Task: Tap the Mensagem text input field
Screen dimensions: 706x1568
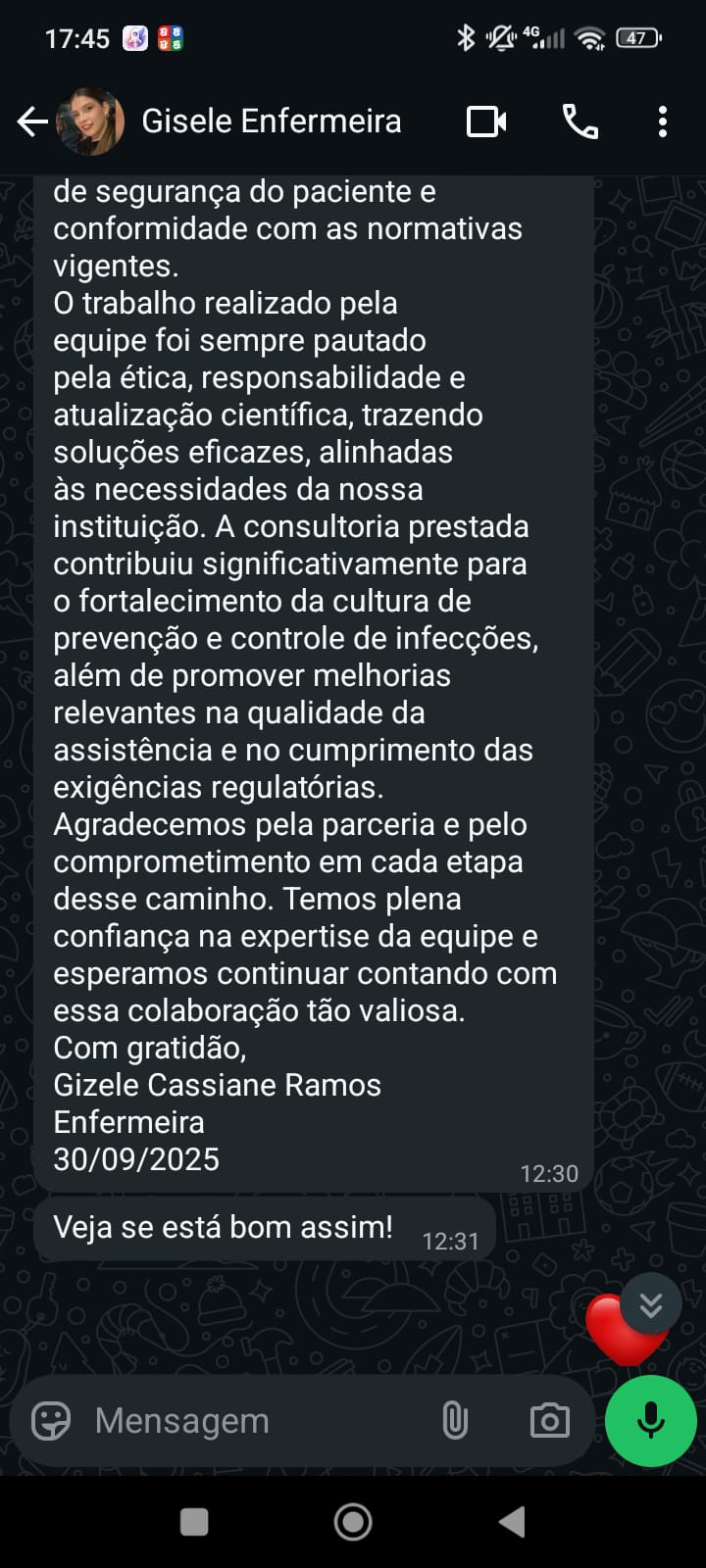Action: point(196,1420)
